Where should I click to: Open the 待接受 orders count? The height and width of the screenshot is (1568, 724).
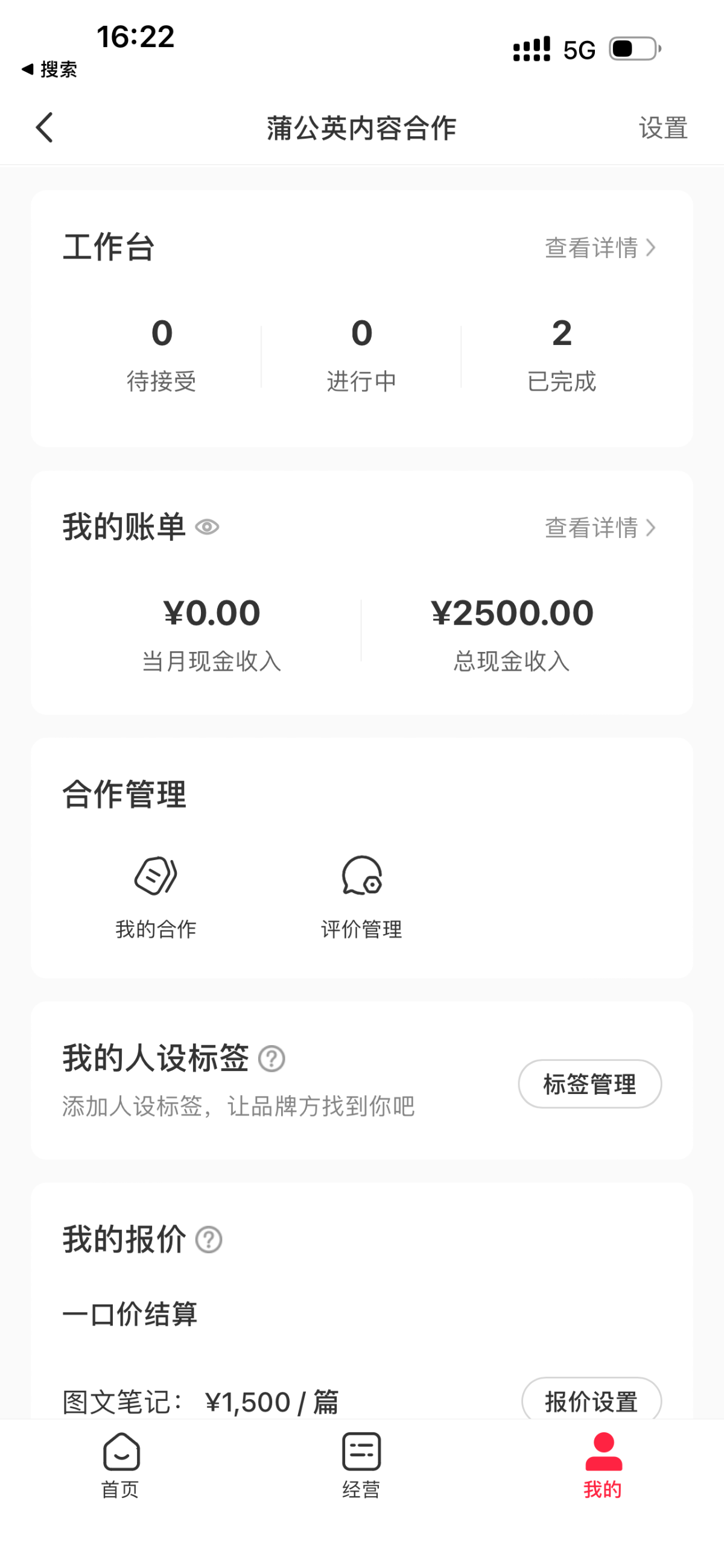pyautogui.click(x=161, y=354)
